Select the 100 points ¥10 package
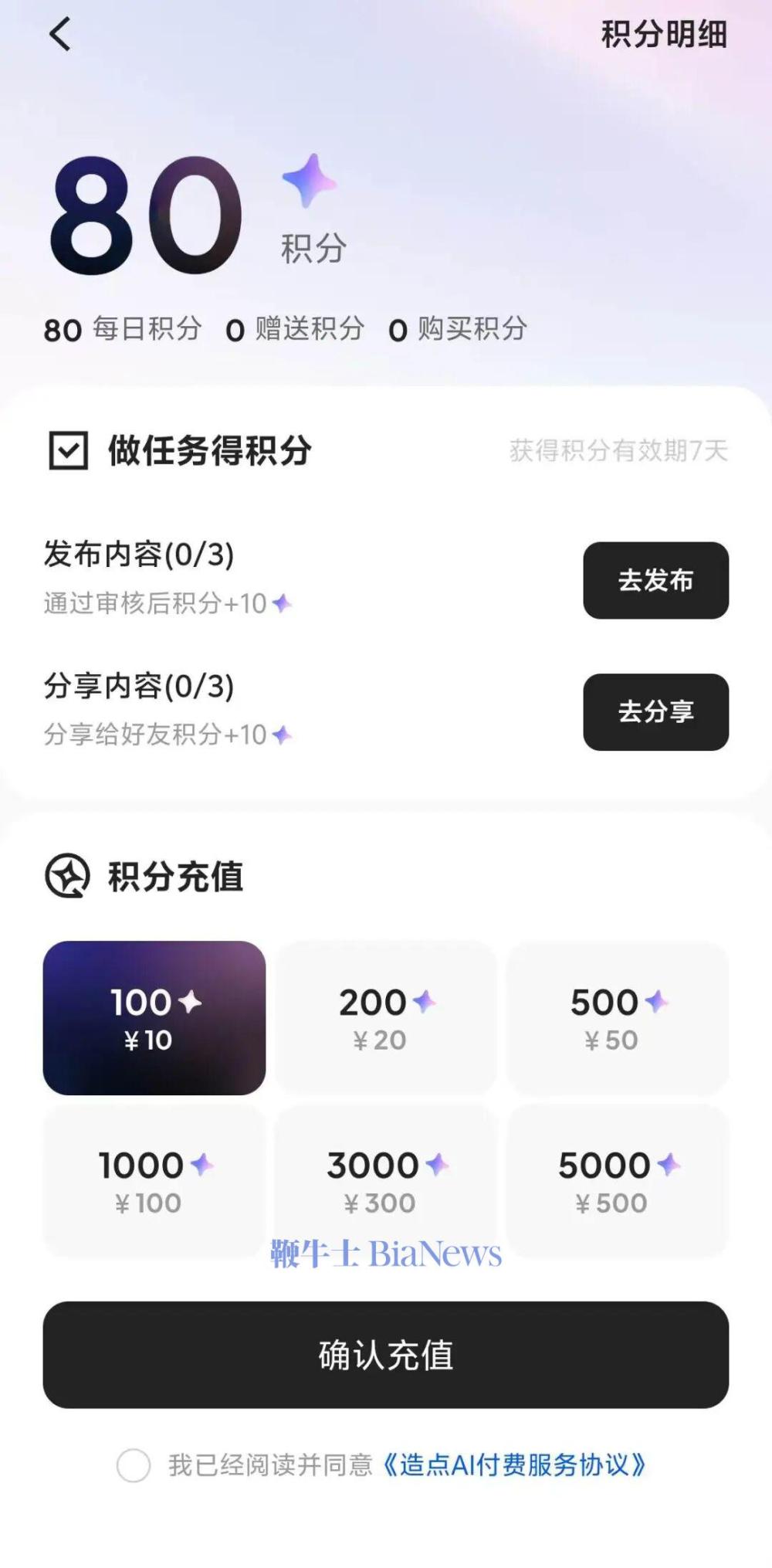 154,1017
